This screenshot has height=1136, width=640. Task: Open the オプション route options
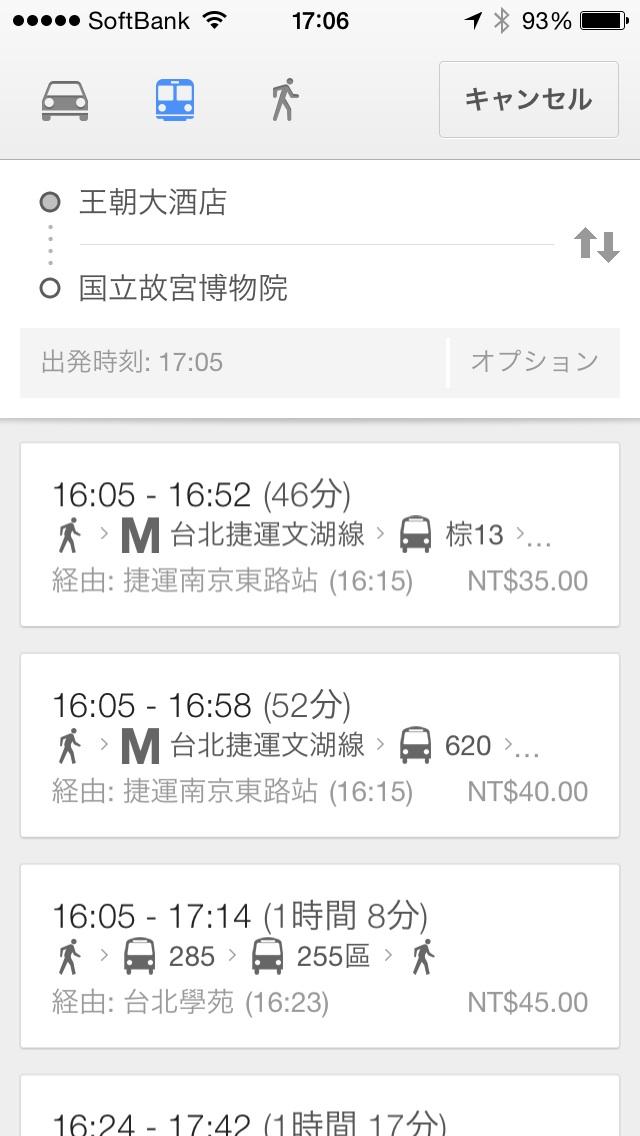534,362
